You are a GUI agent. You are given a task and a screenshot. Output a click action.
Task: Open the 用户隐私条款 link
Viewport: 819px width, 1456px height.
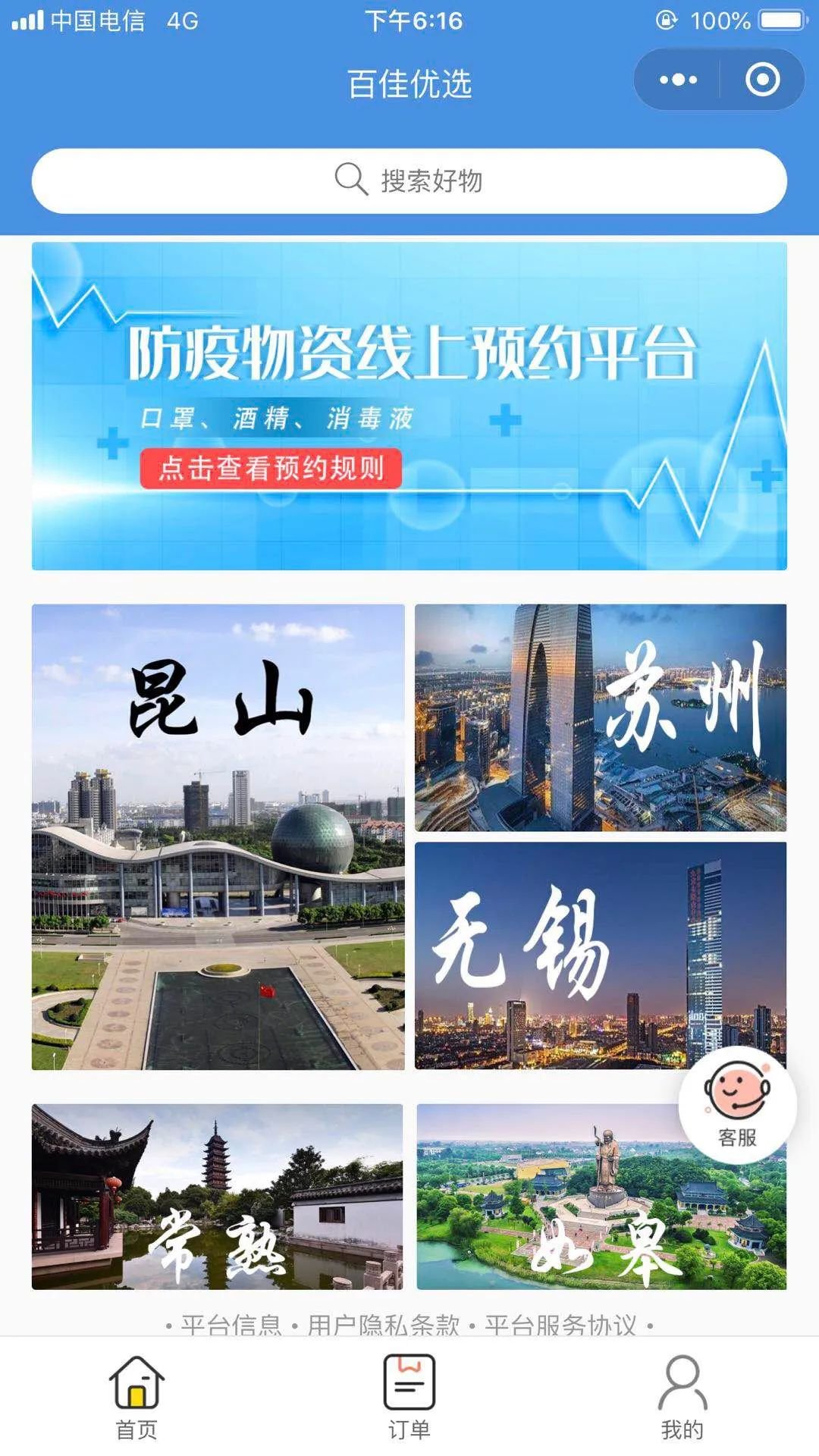pos(384,1325)
